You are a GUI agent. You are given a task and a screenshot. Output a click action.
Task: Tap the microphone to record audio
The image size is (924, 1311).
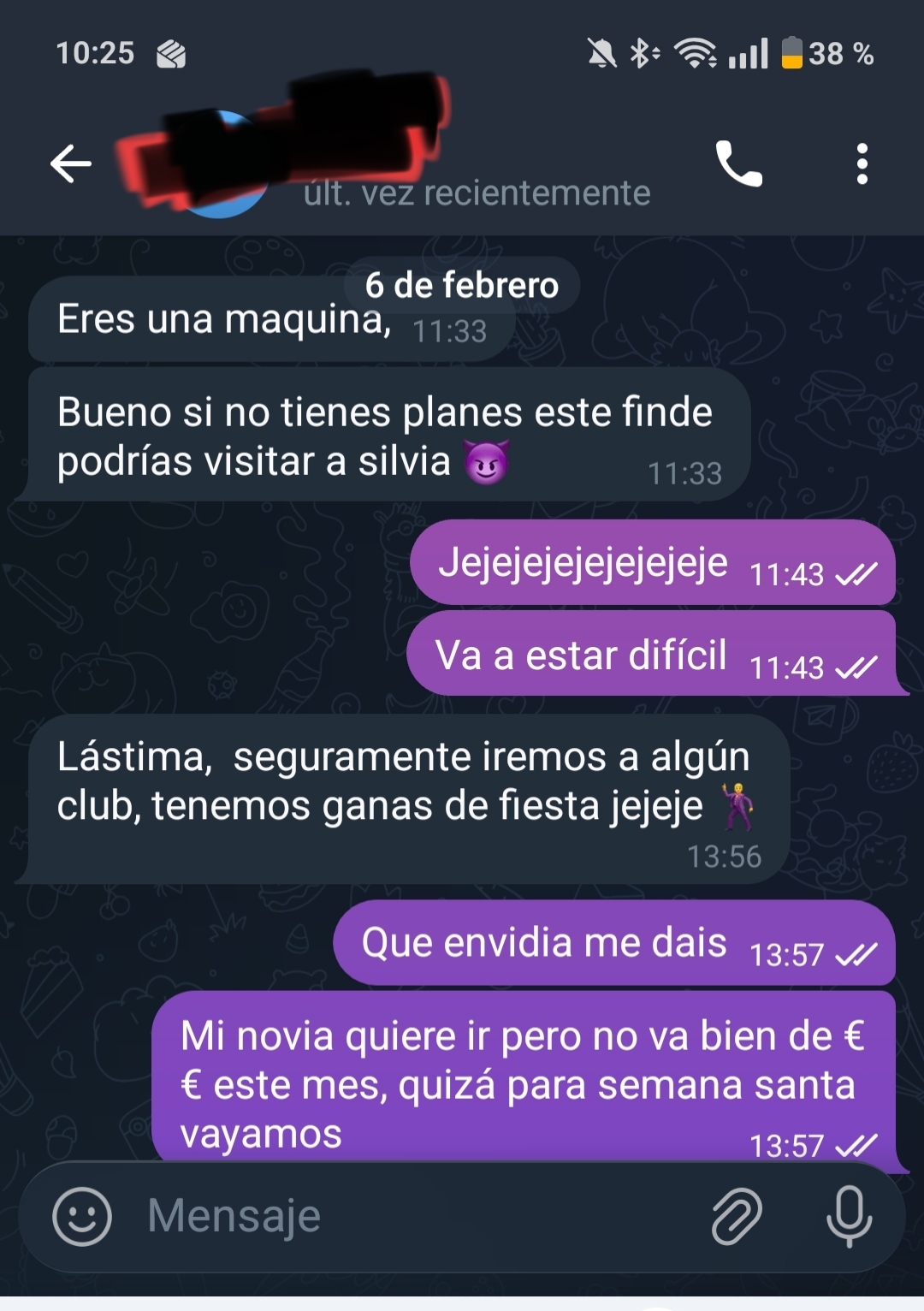tap(849, 1216)
